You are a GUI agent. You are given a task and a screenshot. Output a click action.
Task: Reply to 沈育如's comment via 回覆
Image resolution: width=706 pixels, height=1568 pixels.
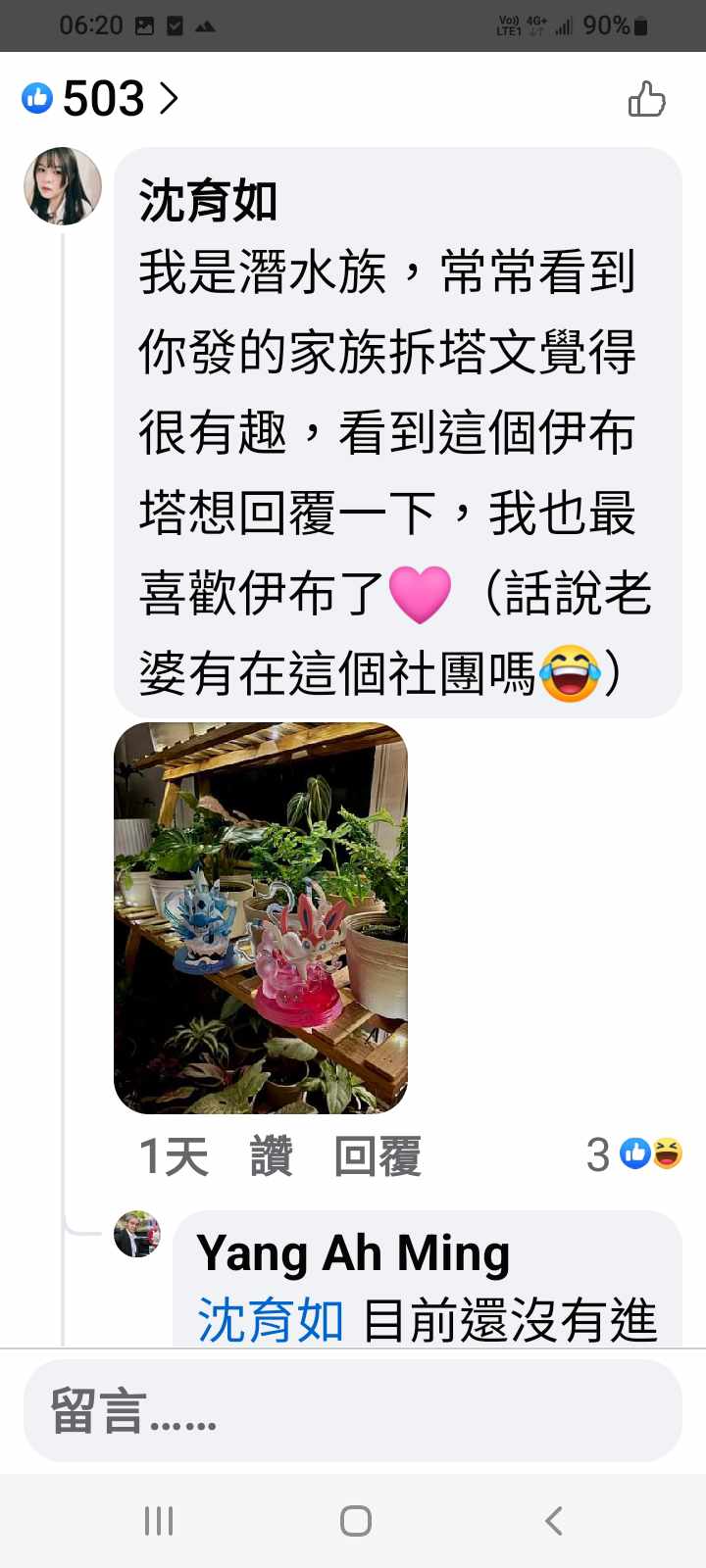click(x=378, y=1155)
